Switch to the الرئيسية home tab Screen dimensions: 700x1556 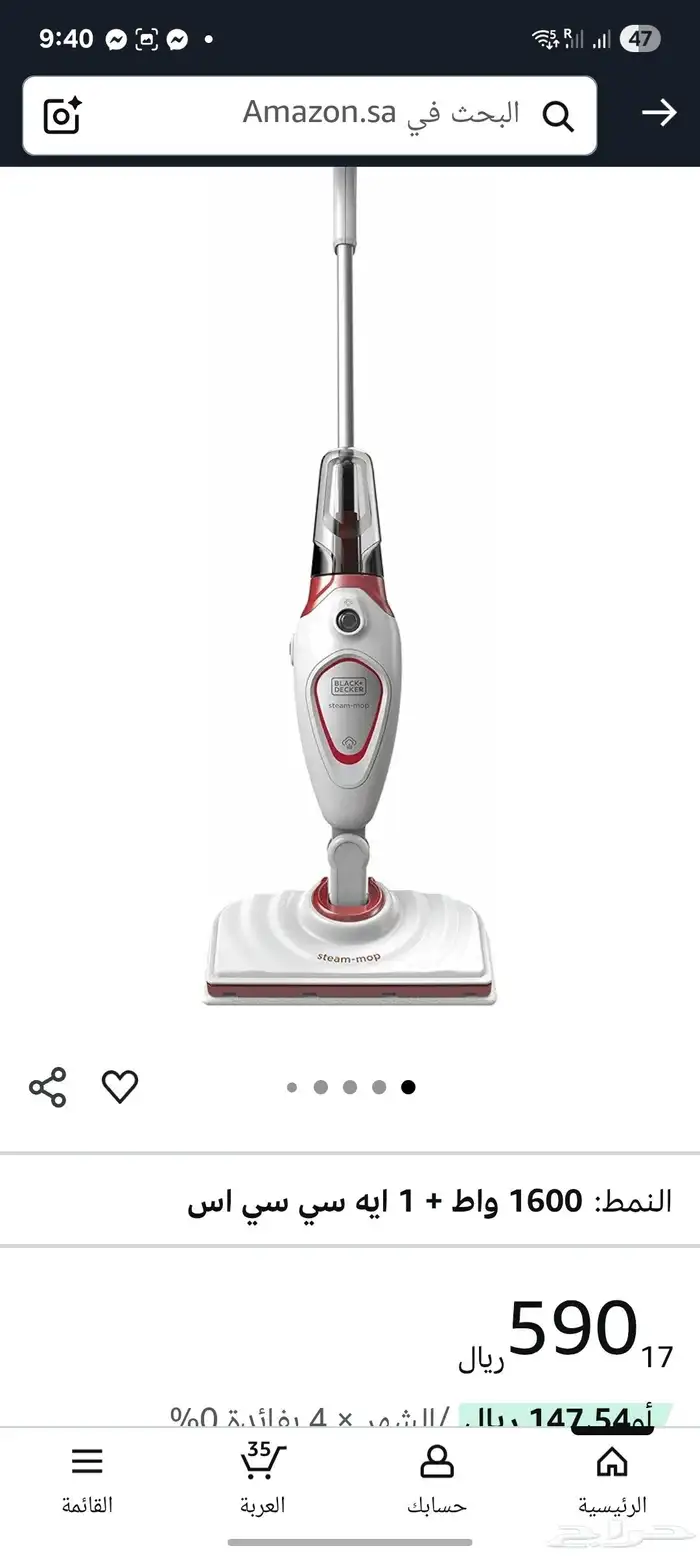[x=611, y=1479]
